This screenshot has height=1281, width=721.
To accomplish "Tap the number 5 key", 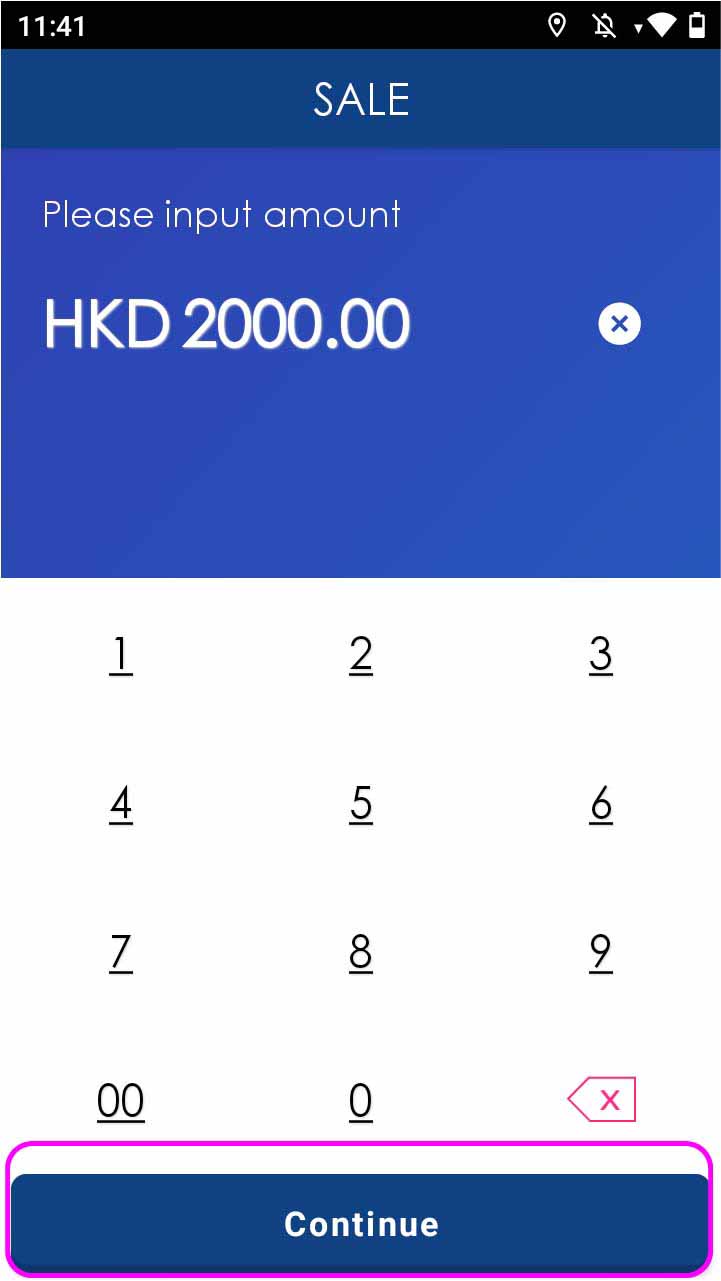I will 361,804.
